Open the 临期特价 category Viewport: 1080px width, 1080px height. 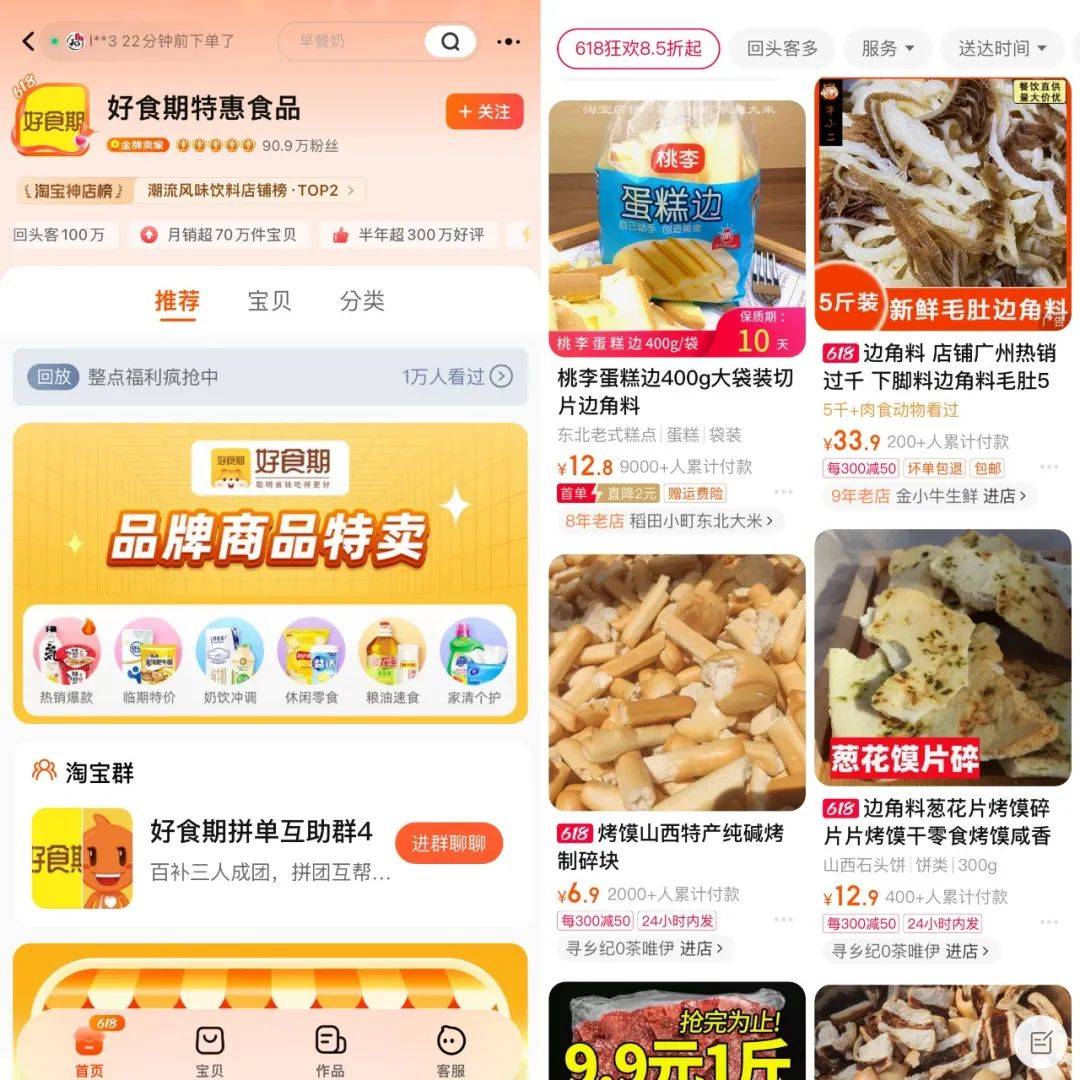pyautogui.click(x=149, y=662)
